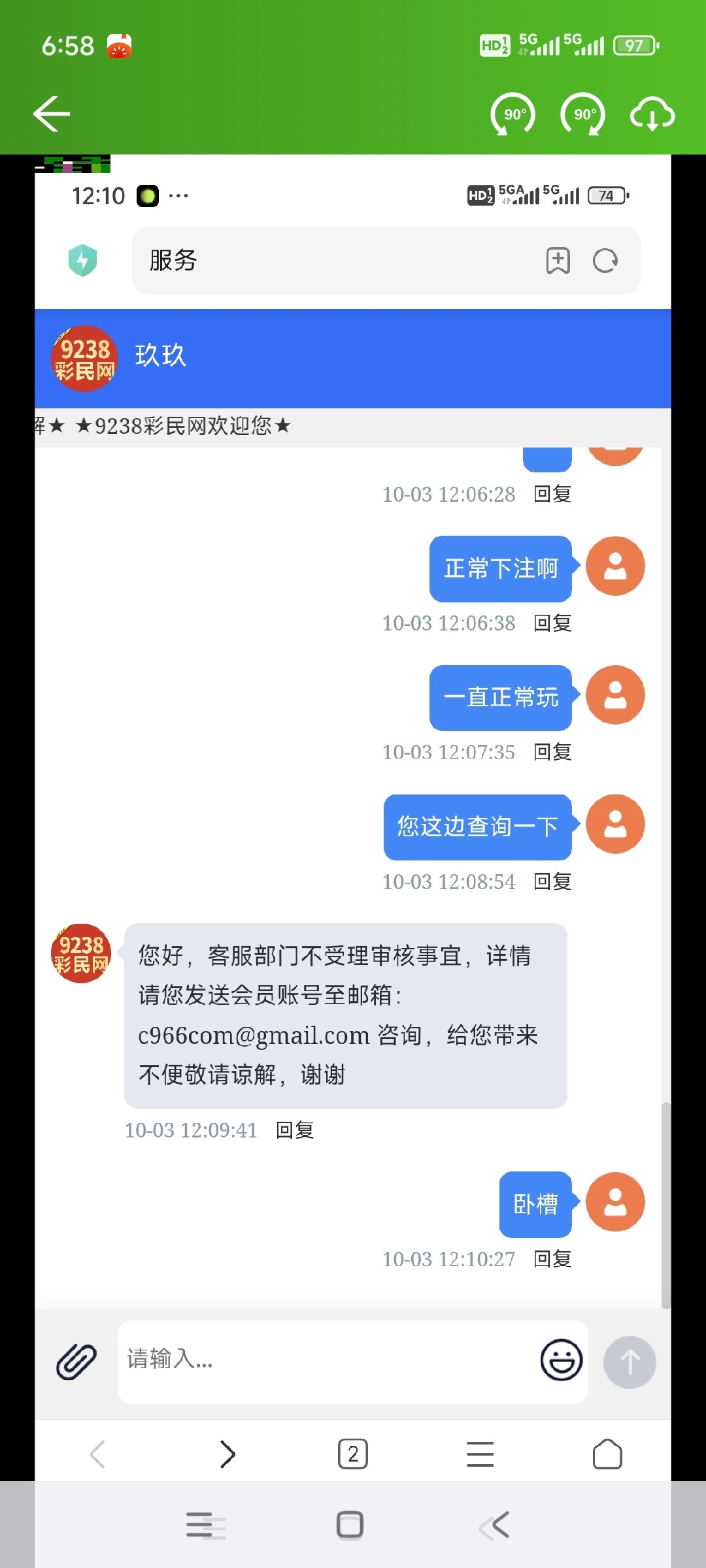Tap the system home button
706x1568 pixels.
click(350, 1526)
